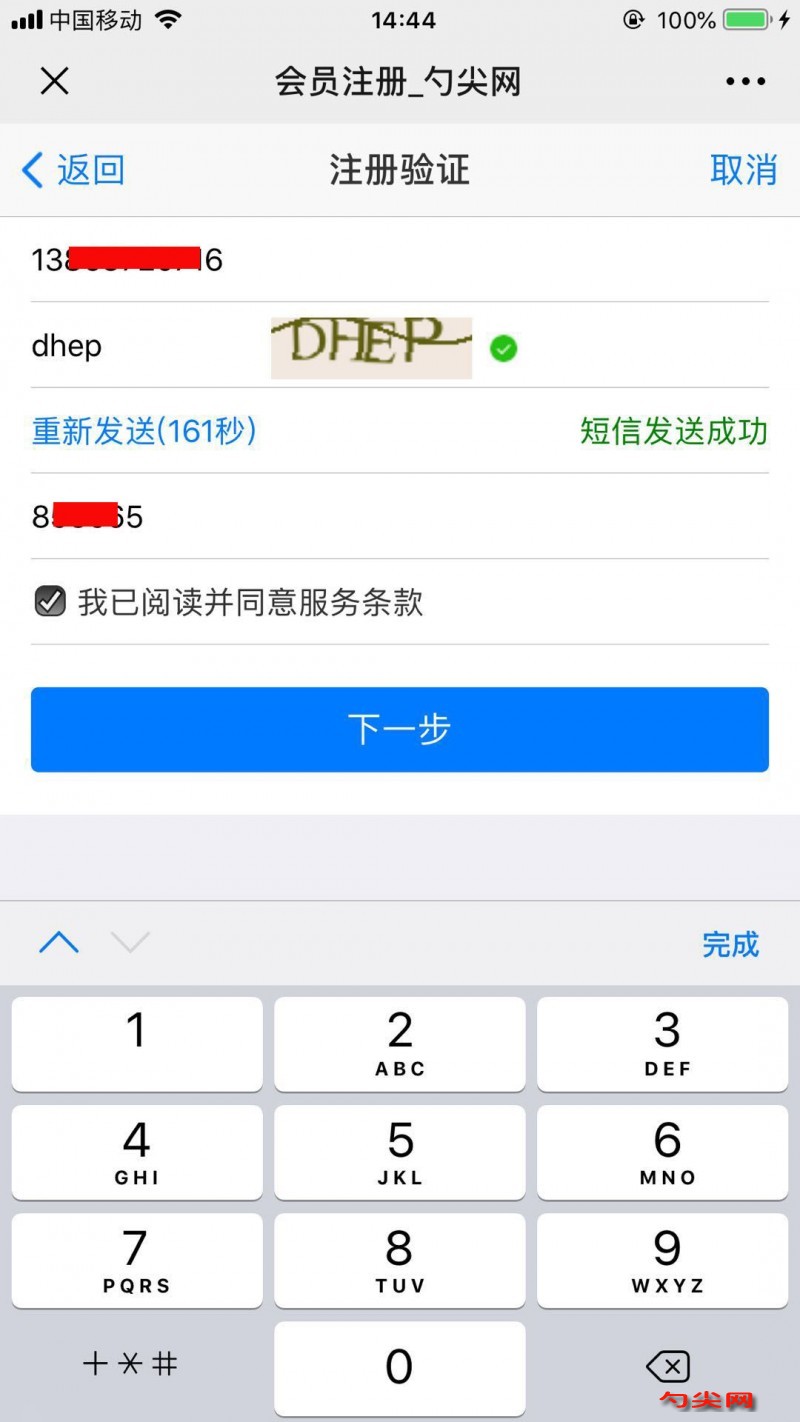Viewport: 800px width, 1422px height.
Task: Select the 注册验证 title tab
Action: 397,170
